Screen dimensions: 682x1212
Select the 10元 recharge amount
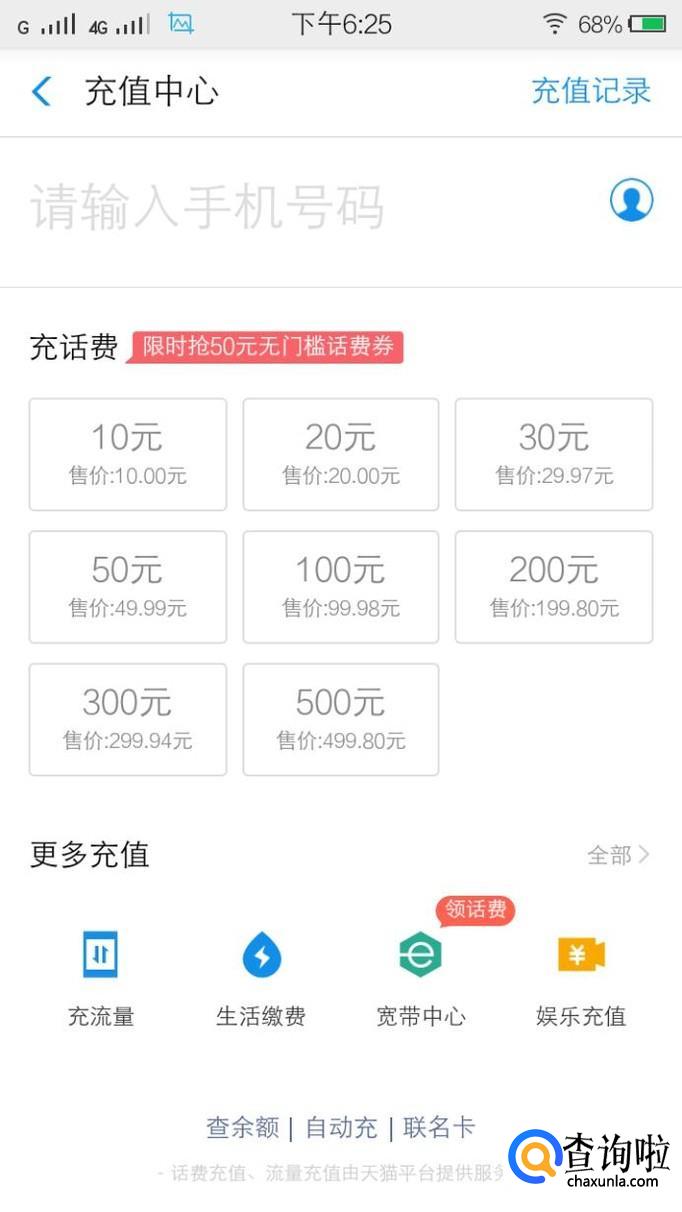tap(127, 454)
